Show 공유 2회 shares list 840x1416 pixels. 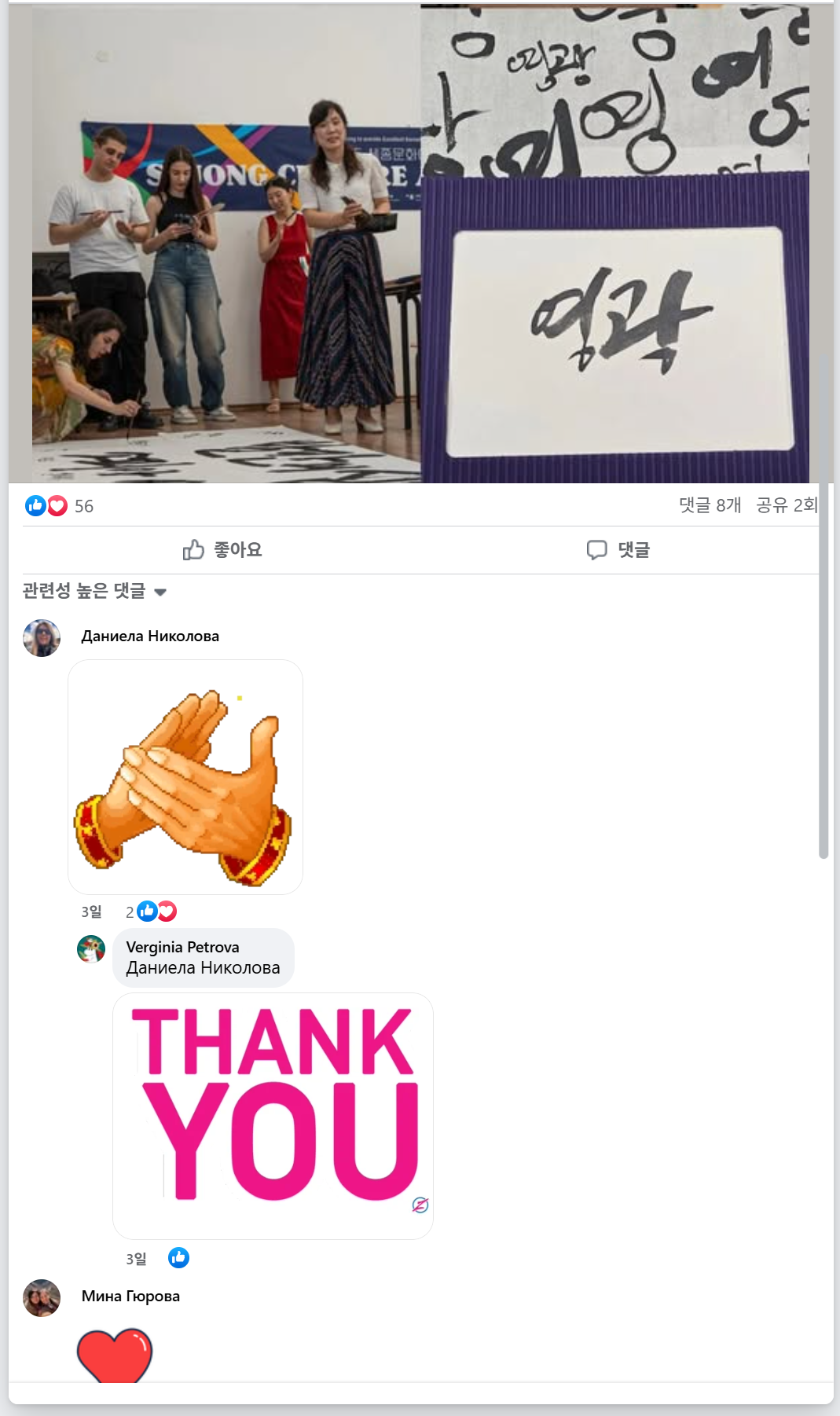tap(786, 505)
